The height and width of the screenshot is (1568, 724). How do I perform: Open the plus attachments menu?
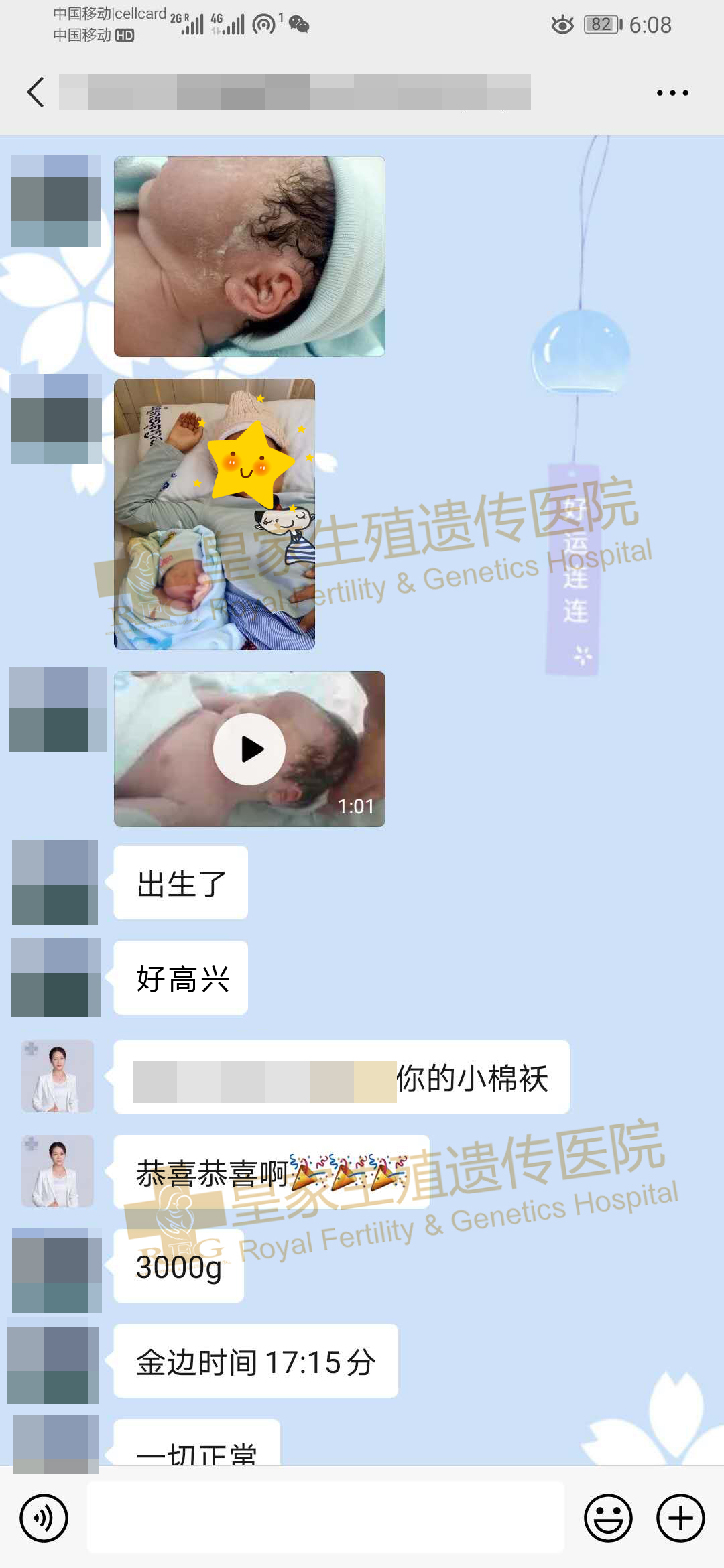[680, 1518]
